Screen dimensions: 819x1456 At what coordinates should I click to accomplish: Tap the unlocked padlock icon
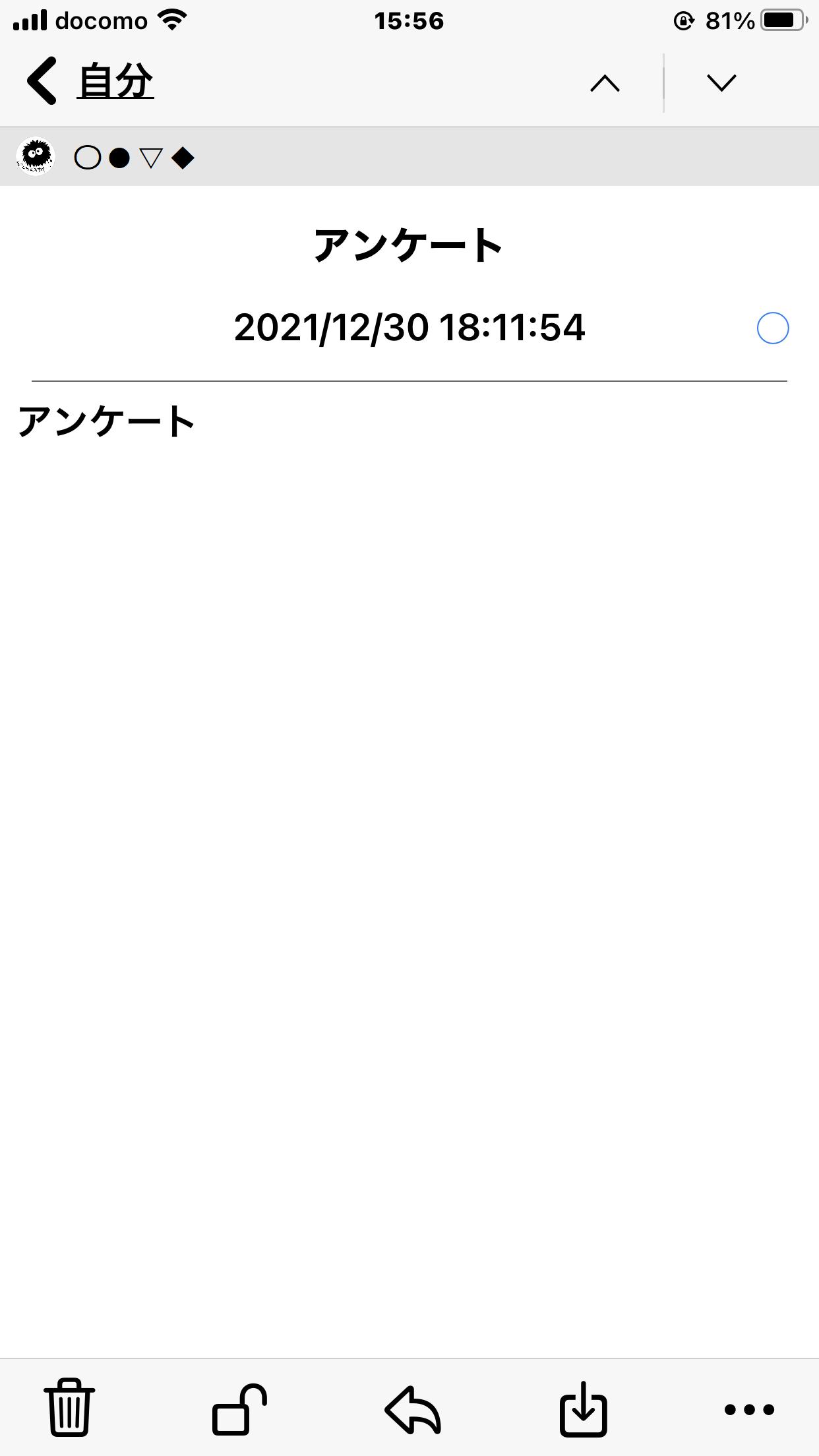point(239,1408)
